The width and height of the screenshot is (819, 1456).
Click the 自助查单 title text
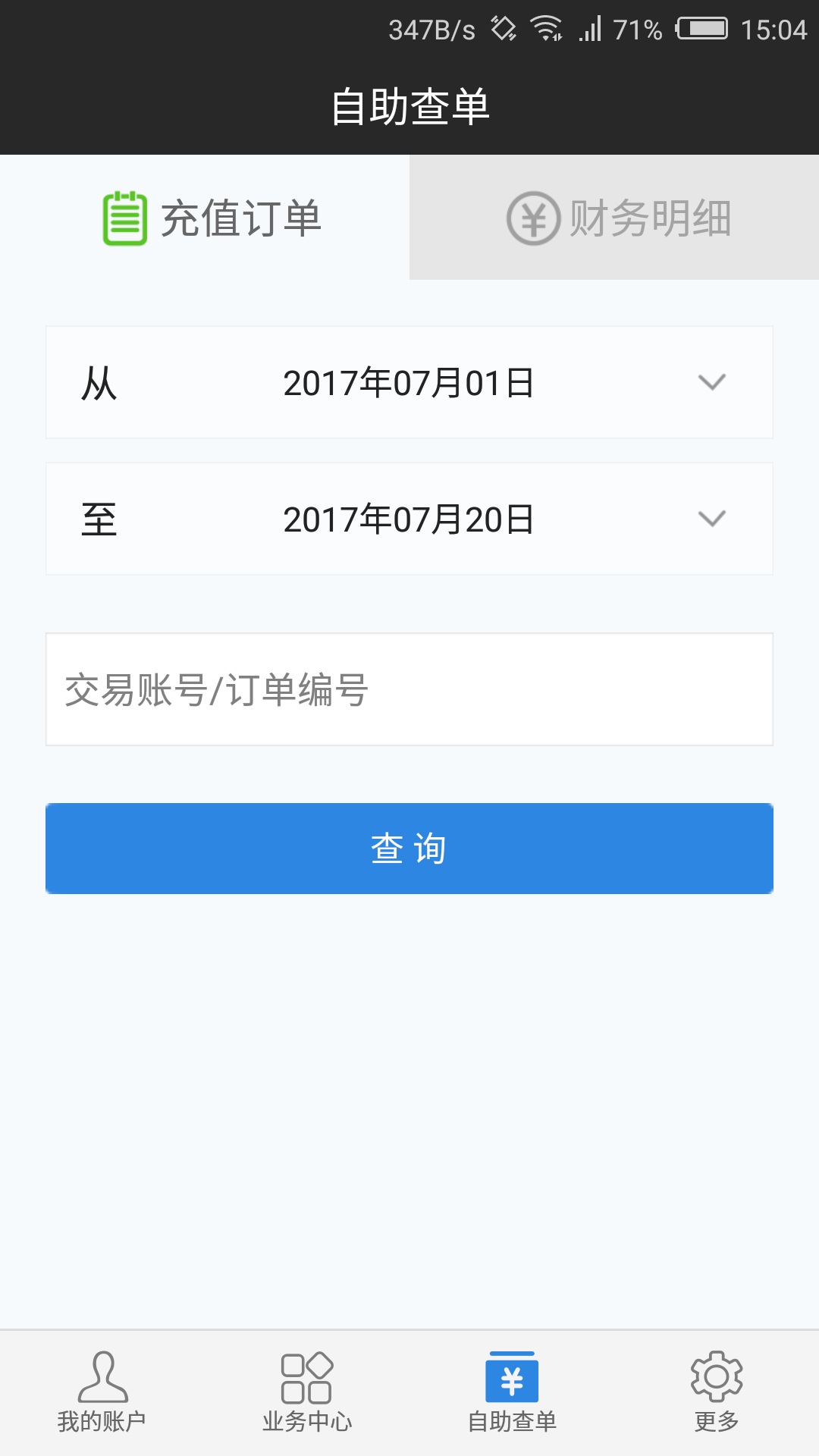(409, 106)
